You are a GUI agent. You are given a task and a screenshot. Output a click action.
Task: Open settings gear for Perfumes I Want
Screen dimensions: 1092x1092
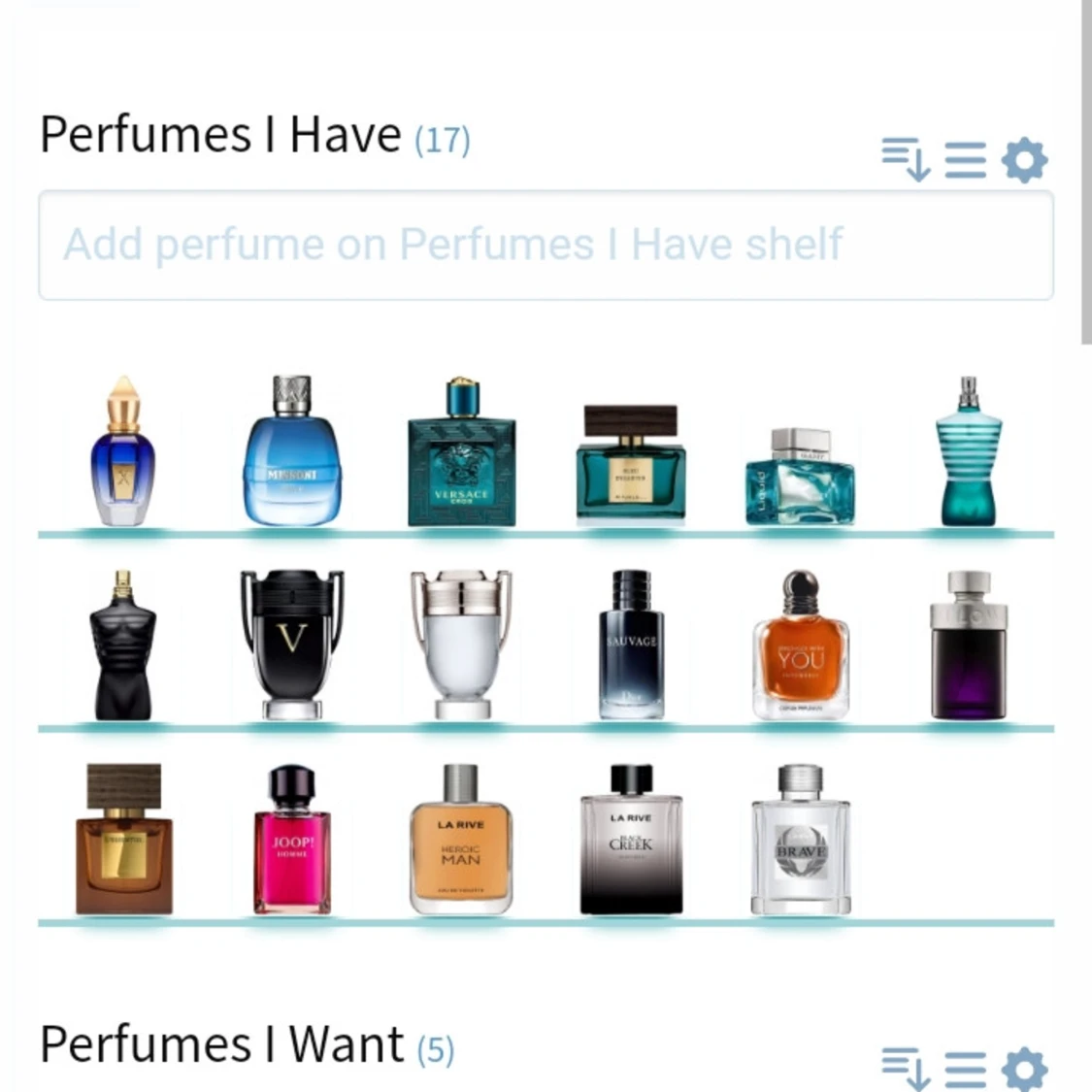coord(1024,1068)
